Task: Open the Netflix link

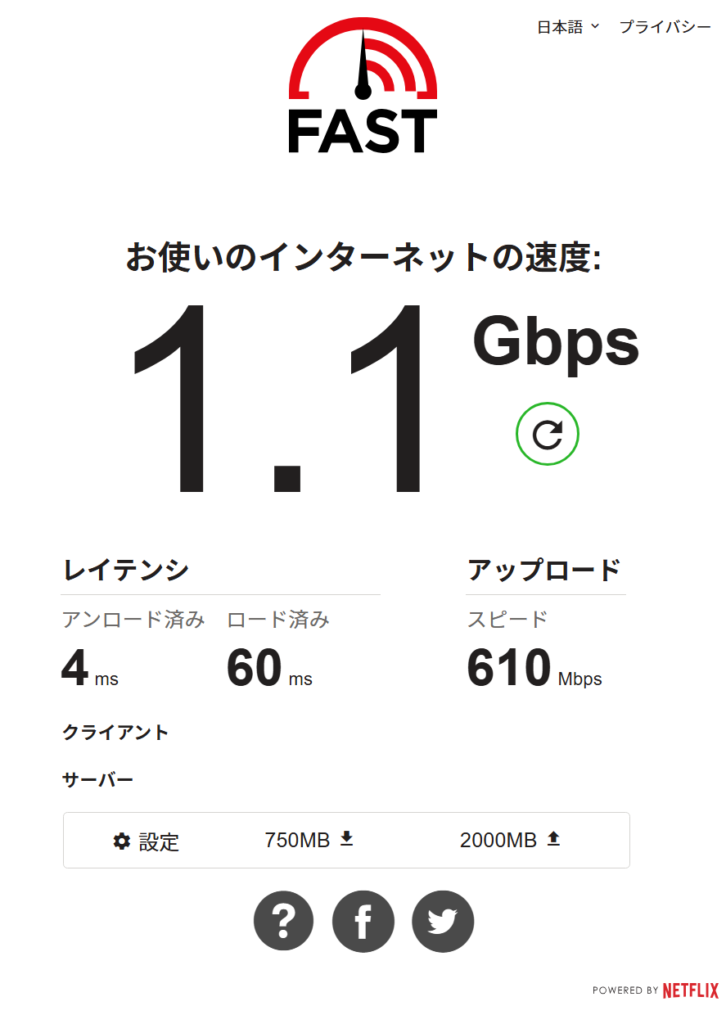Action: (x=690, y=990)
